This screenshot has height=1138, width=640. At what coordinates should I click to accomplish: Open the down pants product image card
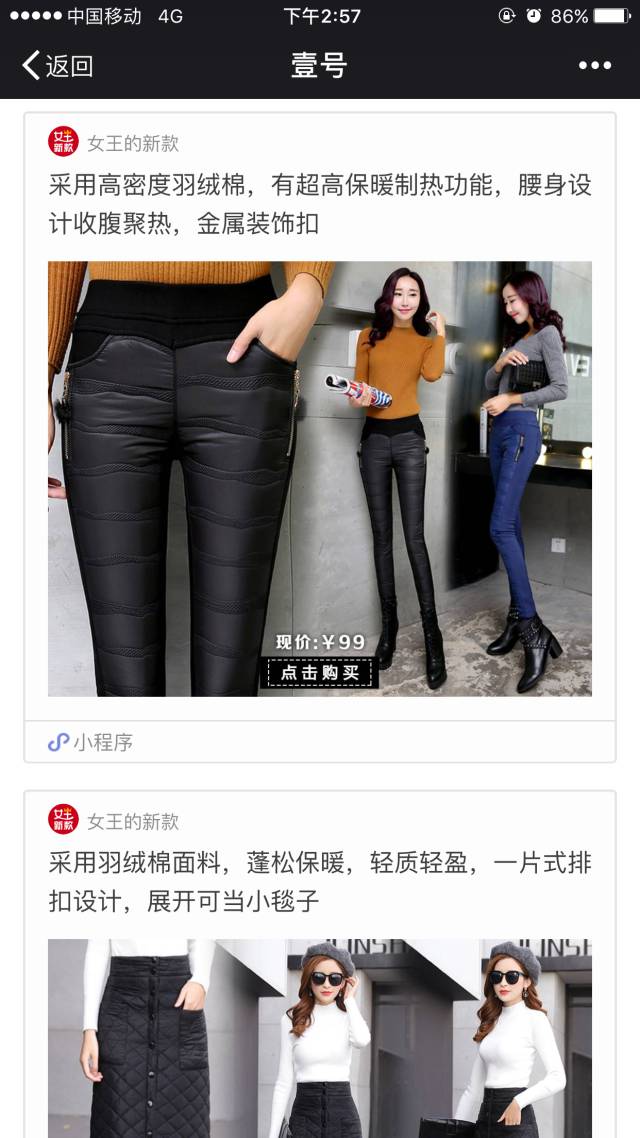(x=319, y=478)
